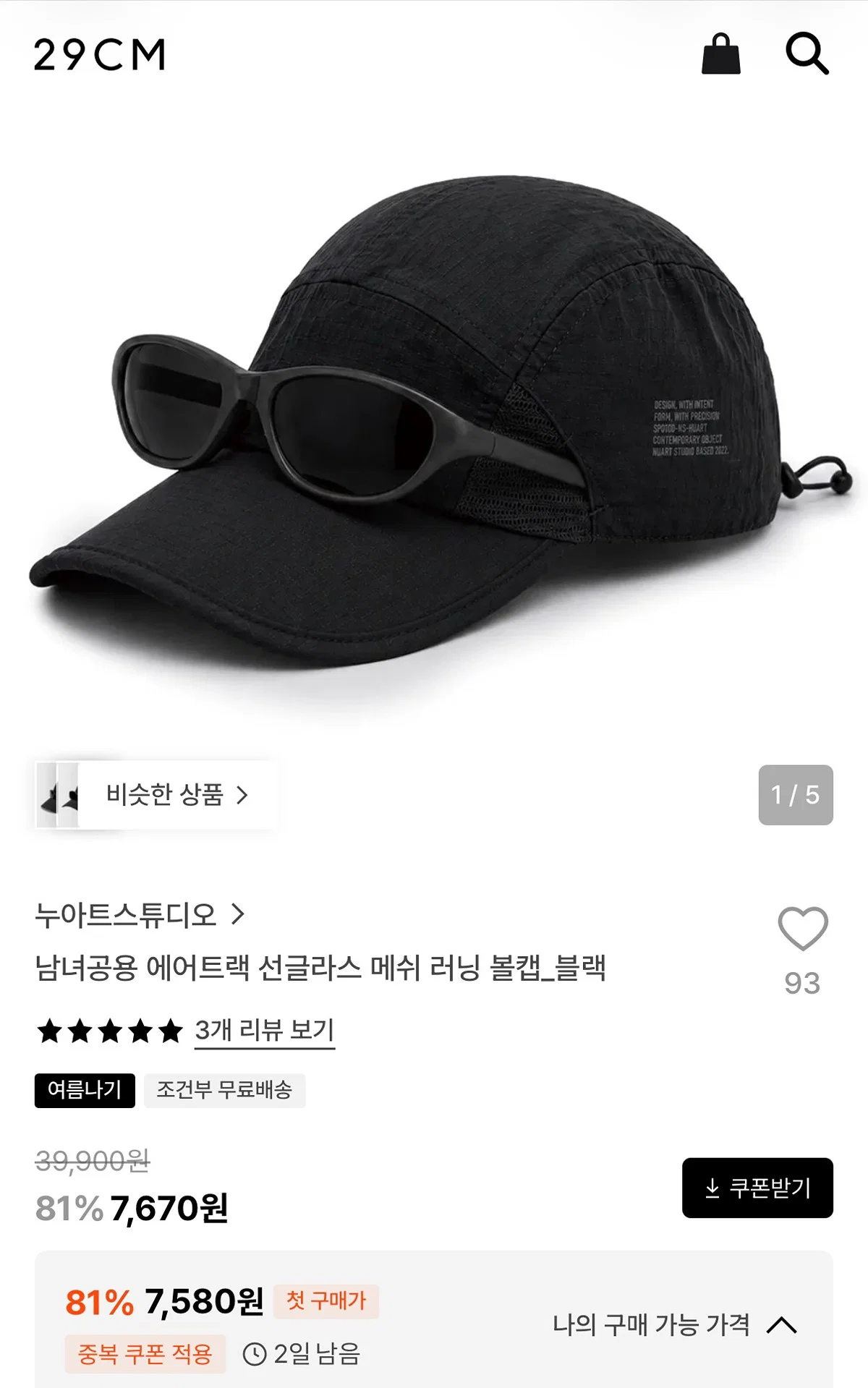This screenshot has width=868, height=1388.
Task: Open the shopping bag
Action: (721, 54)
